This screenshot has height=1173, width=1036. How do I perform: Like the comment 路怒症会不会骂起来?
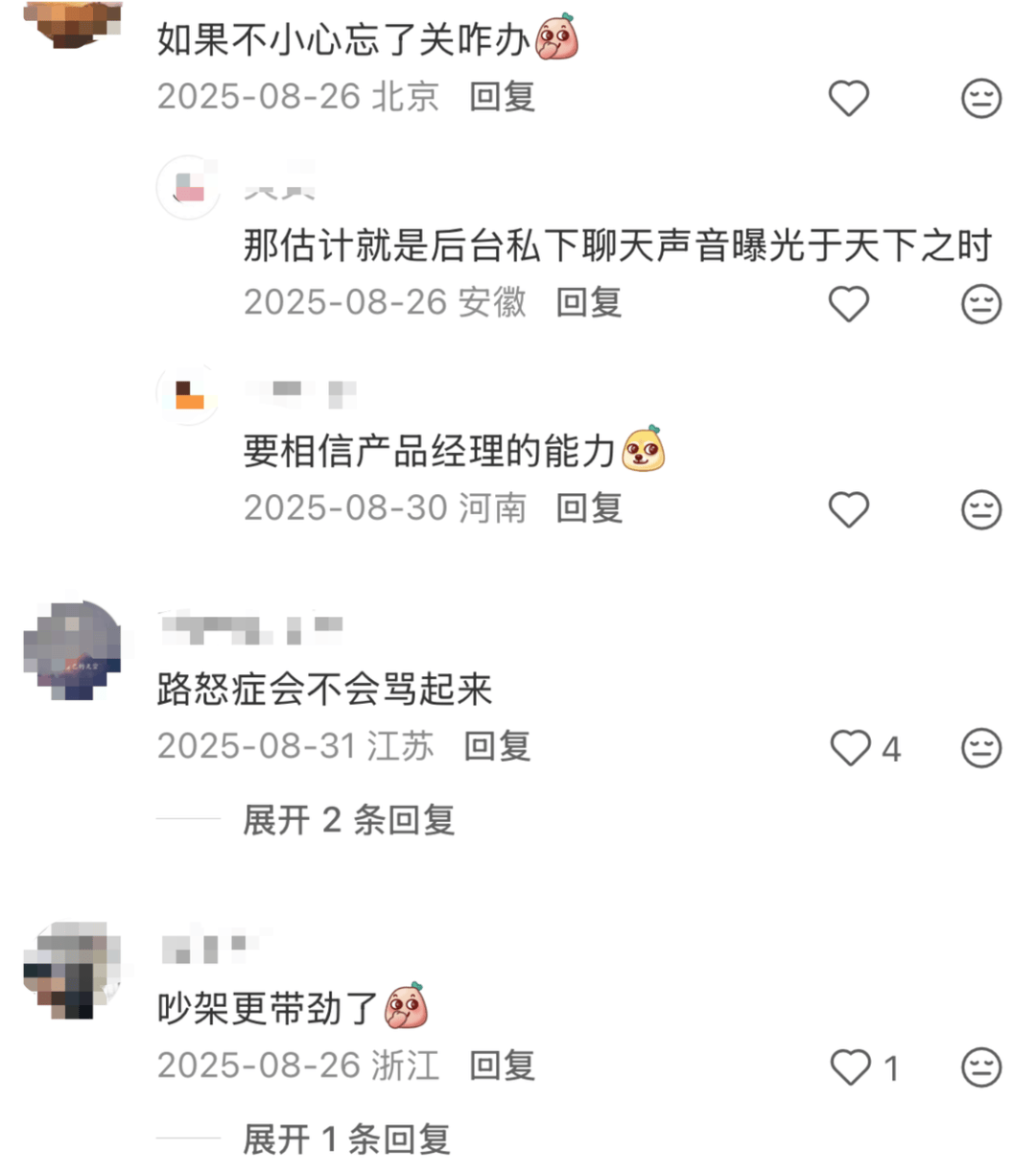(850, 748)
